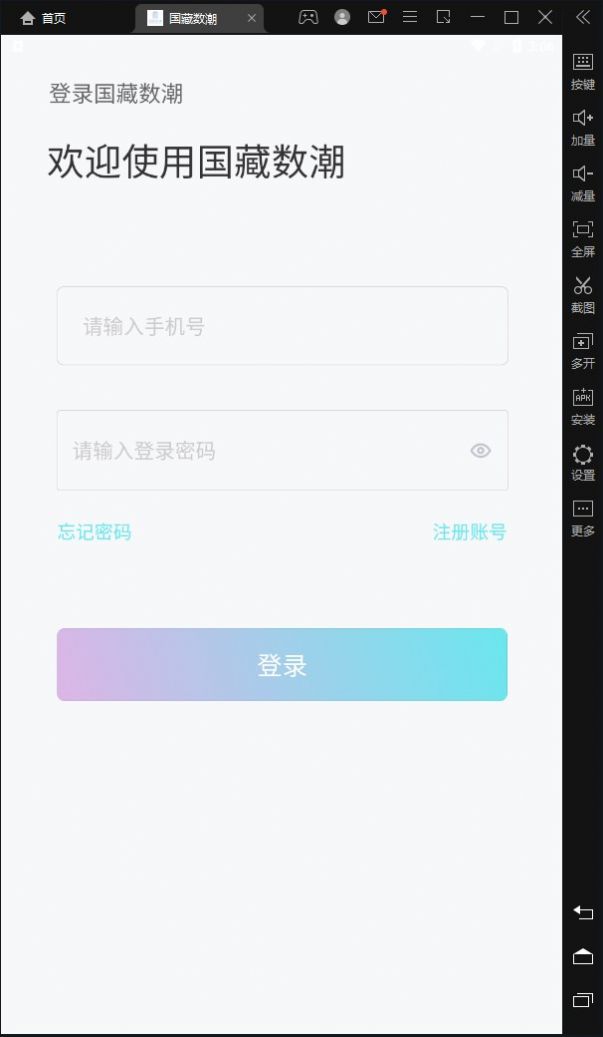Open the 更多 more tools menu
The height and width of the screenshot is (1037, 603).
point(583,517)
